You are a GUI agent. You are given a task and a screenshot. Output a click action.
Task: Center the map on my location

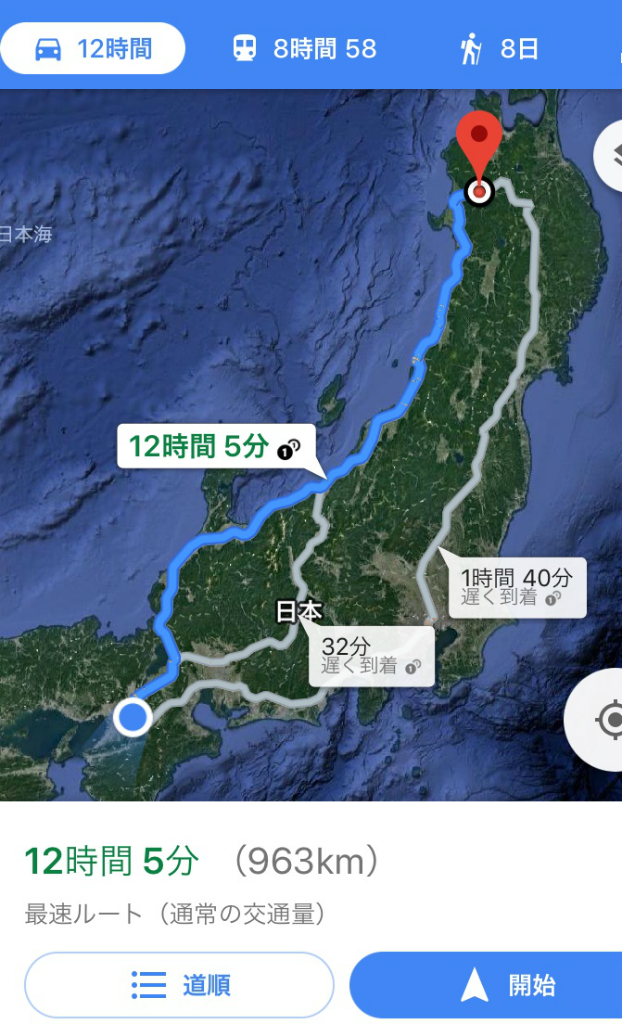[605, 719]
